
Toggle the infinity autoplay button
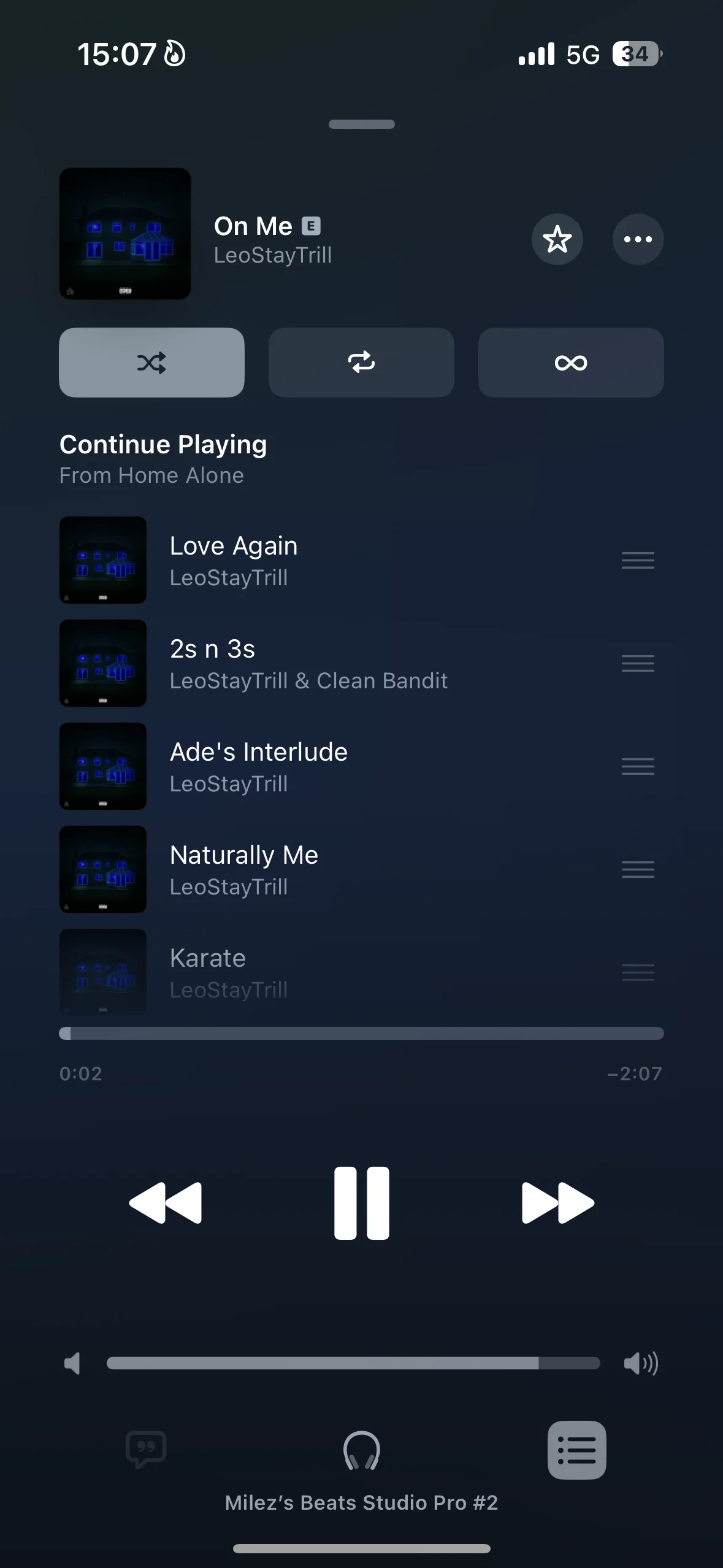571,363
